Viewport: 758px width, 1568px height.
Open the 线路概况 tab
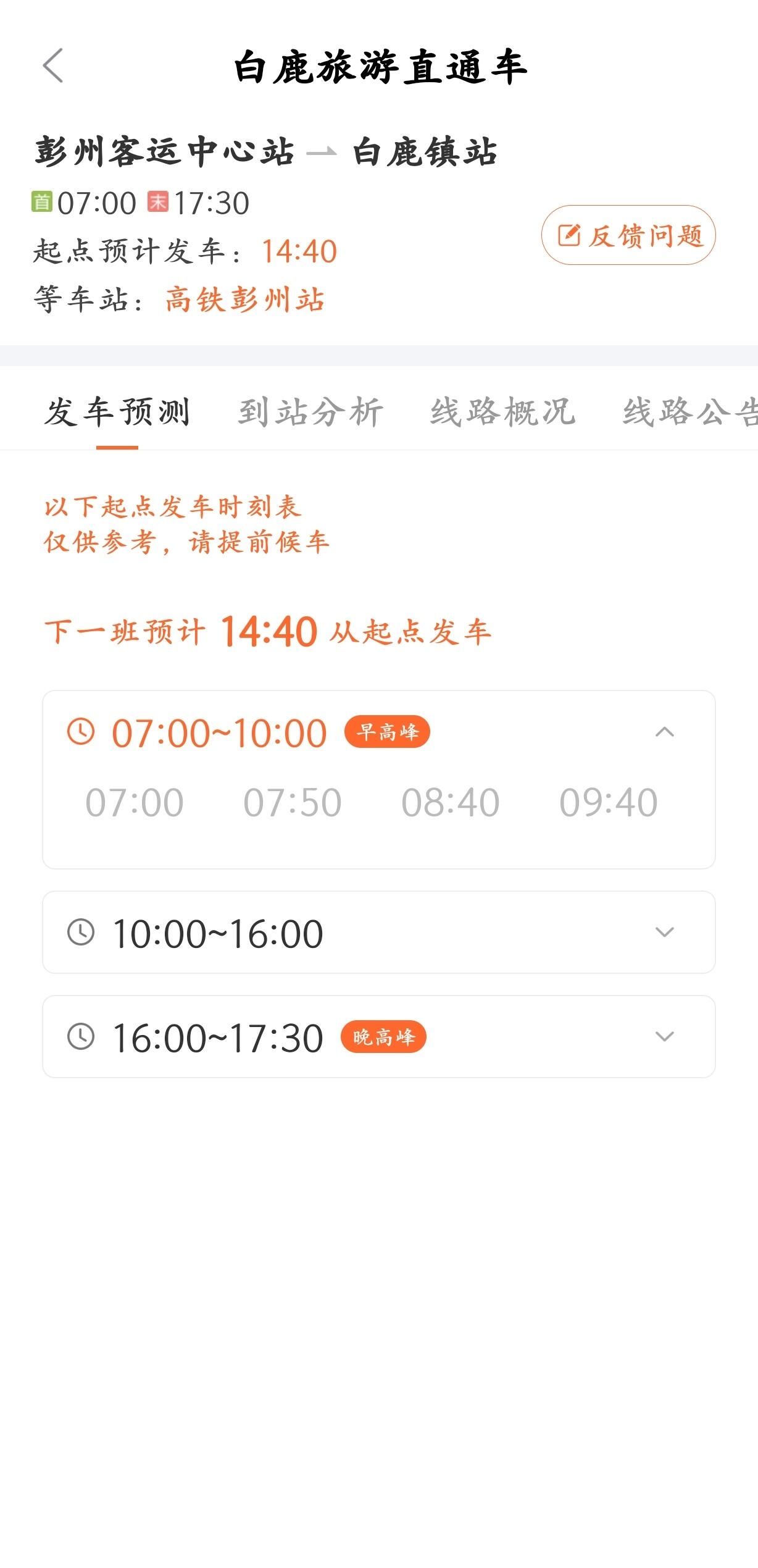[x=502, y=412]
